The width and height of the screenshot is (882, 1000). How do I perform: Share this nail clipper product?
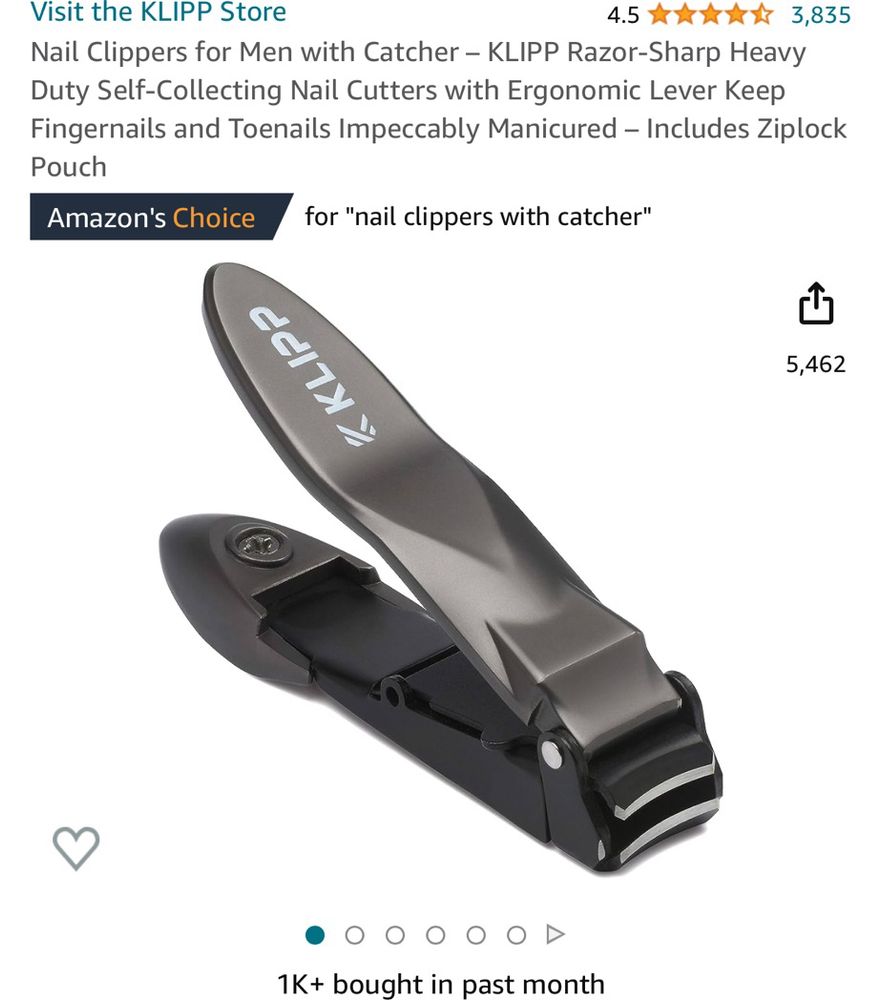coord(816,303)
